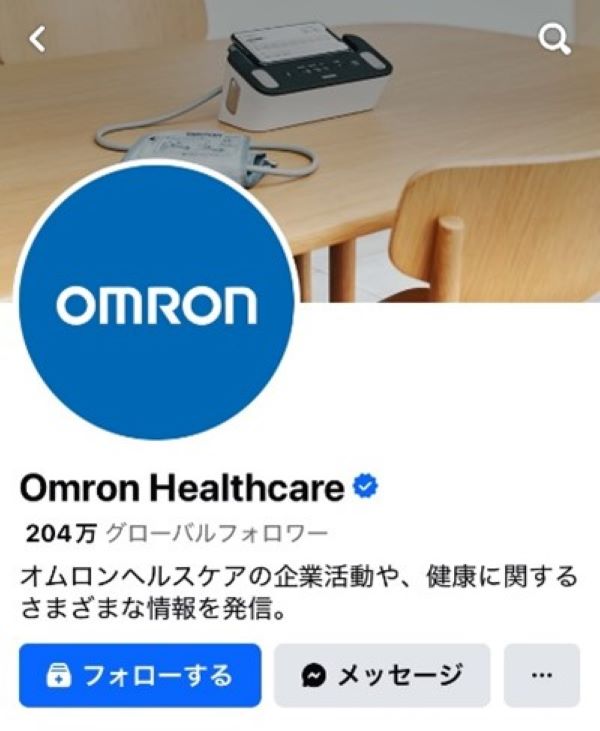
Task: Send a message via the メッセージ button
Action: (382, 675)
